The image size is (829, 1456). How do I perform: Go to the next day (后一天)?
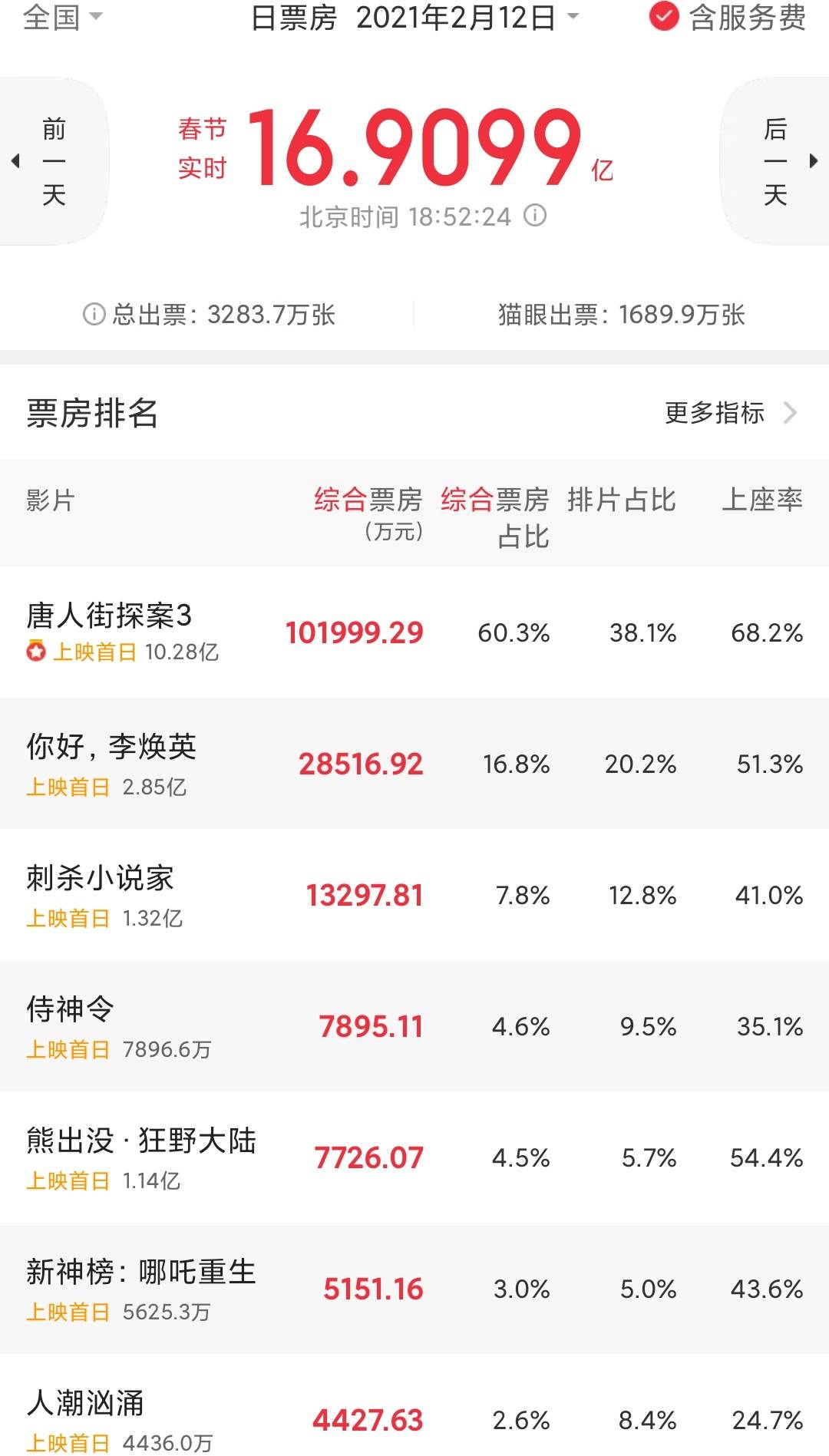click(x=775, y=161)
